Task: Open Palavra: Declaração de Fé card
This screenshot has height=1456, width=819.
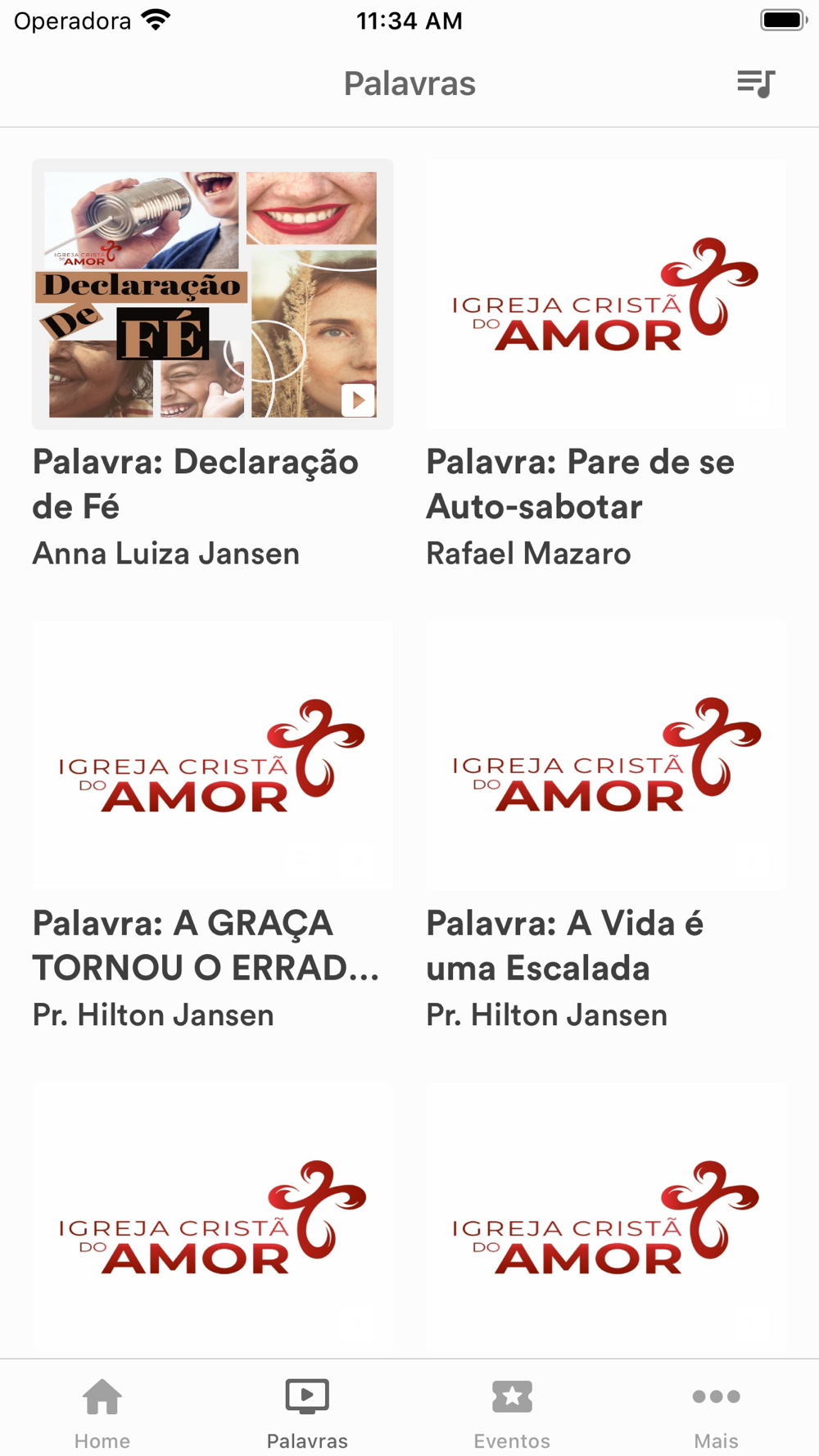Action: [x=212, y=365]
